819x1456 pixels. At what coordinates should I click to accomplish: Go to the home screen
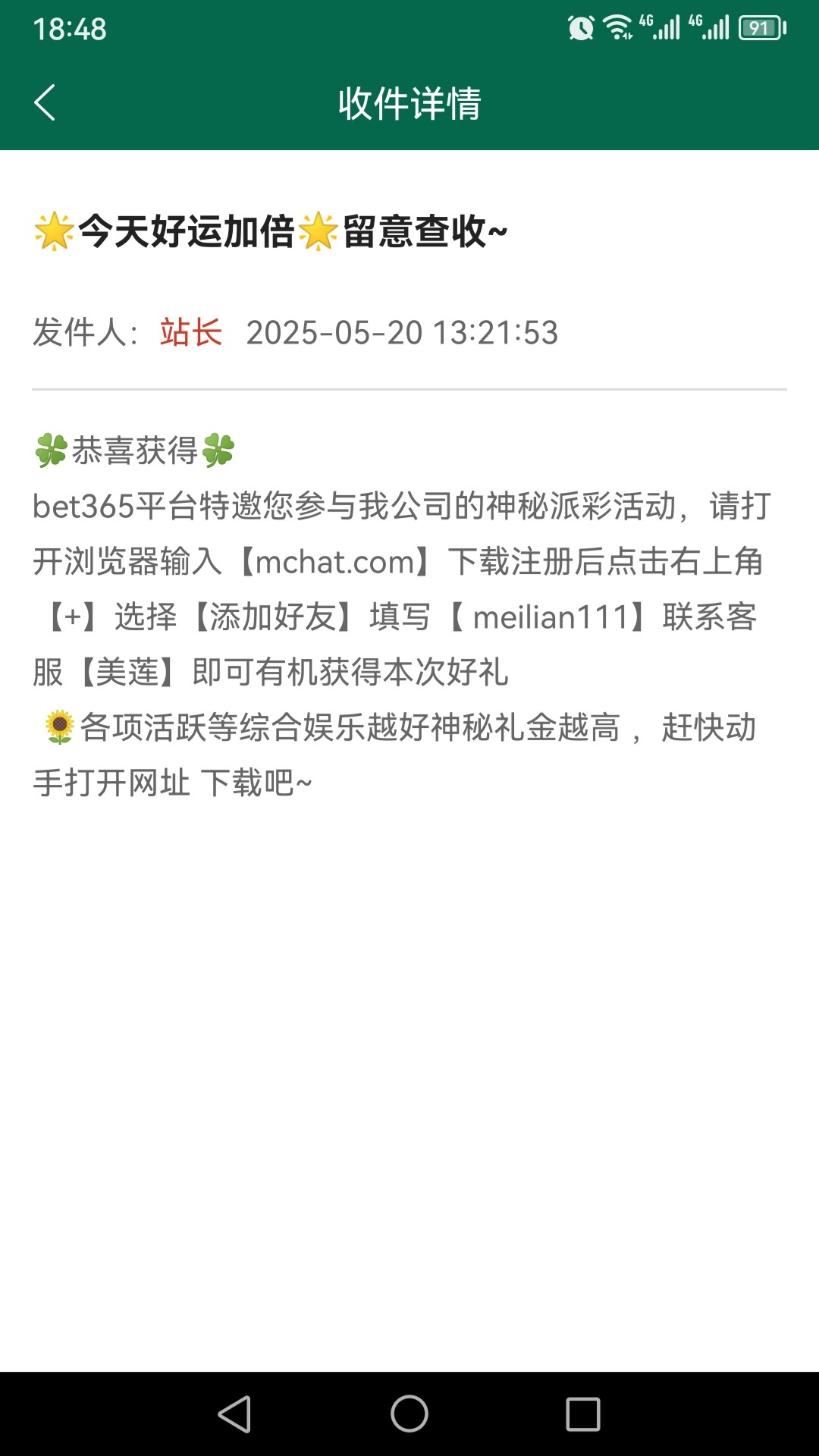pyautogui.click(x=409, y=1414)
